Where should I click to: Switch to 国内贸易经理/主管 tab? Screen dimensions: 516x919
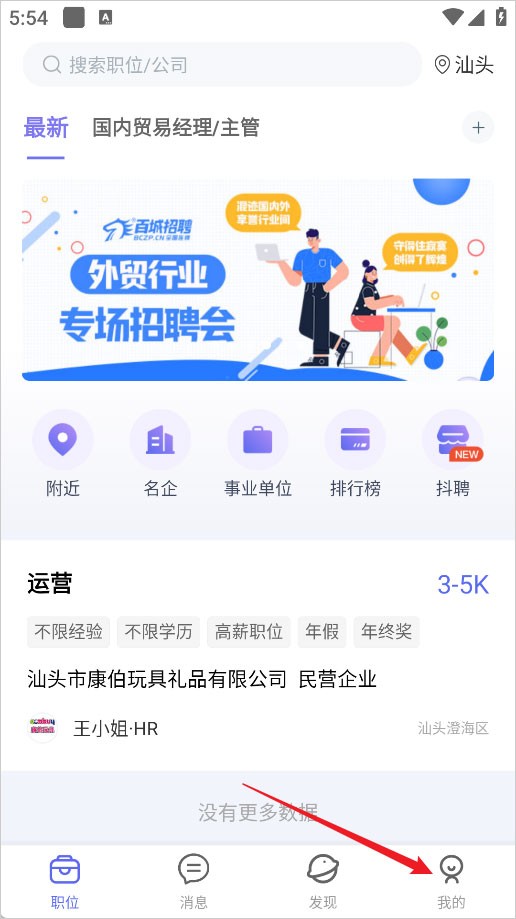(176, 128)
